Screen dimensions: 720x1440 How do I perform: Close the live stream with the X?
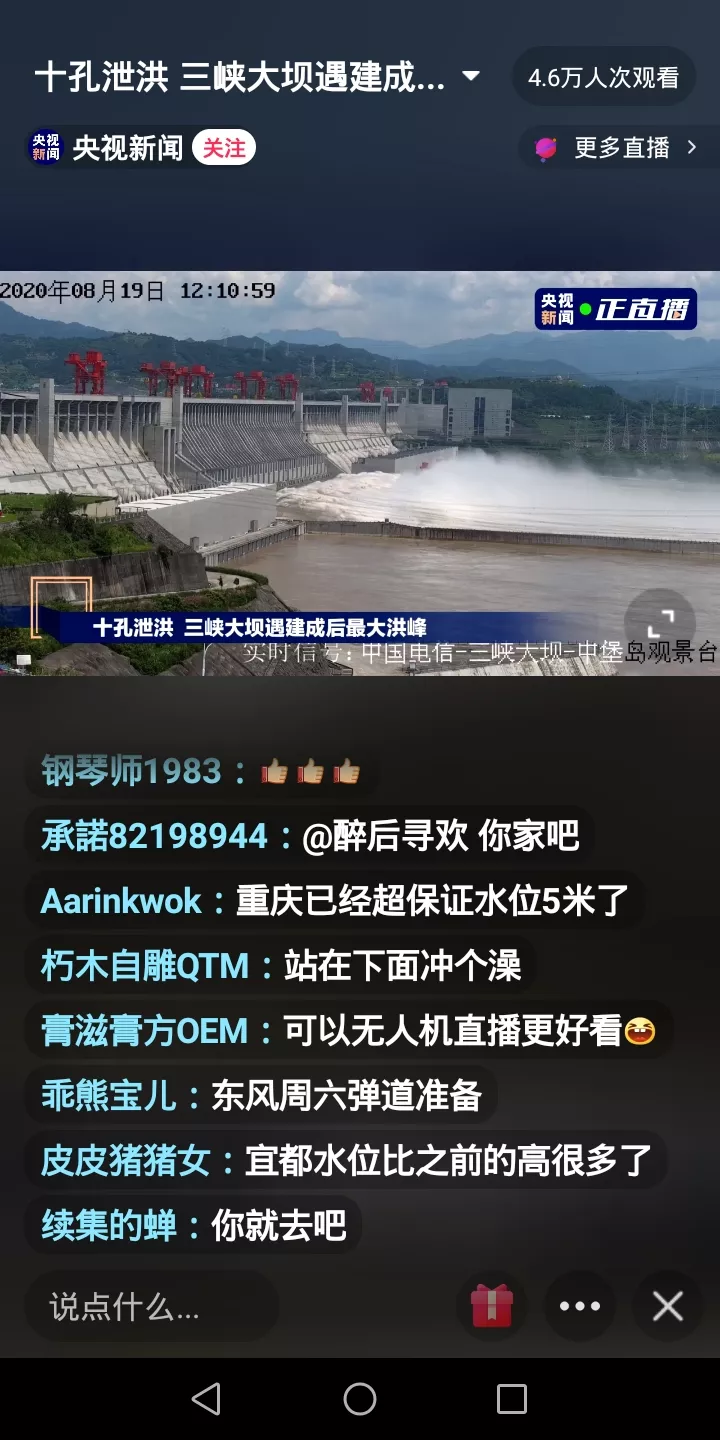pos(668,1306)
